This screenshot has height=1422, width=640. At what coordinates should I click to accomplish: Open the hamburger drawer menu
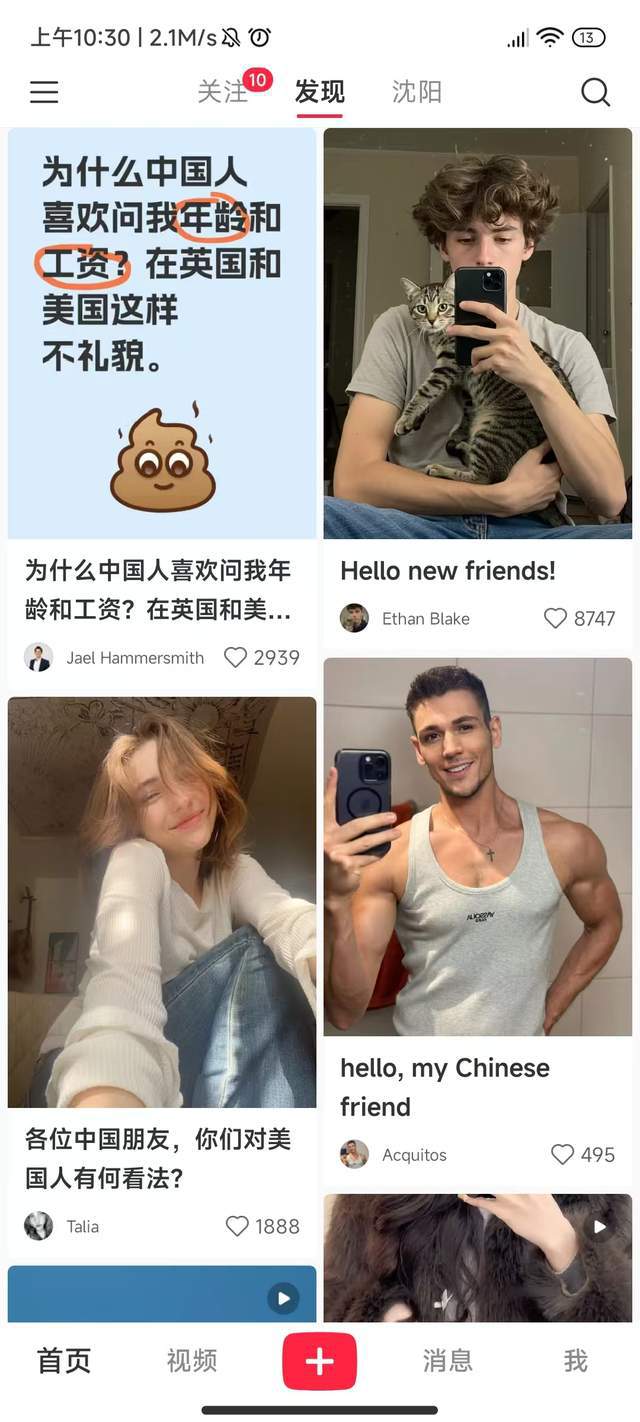click(x=44, y=93)
